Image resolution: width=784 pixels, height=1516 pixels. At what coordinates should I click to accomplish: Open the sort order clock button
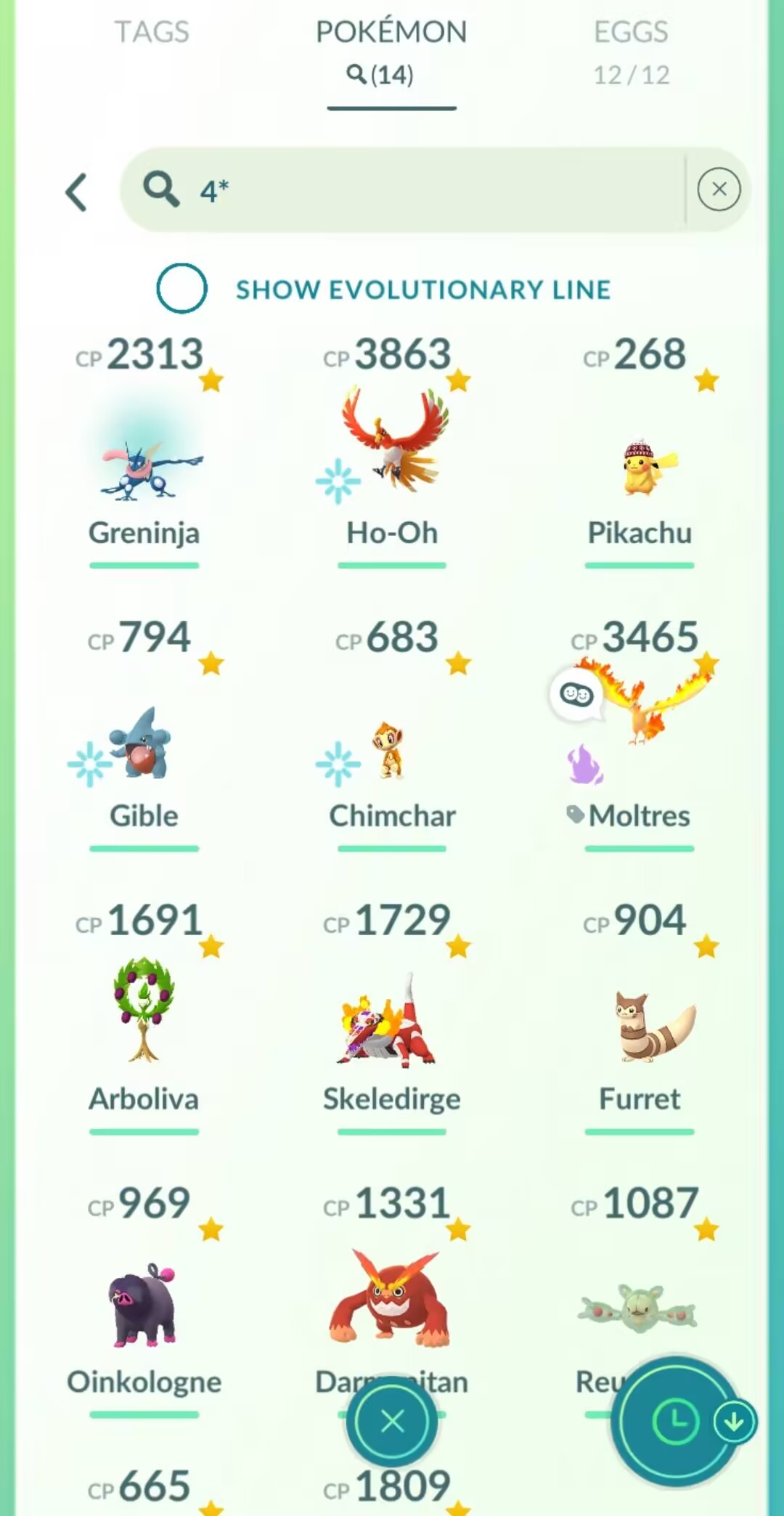[675, 1421]
